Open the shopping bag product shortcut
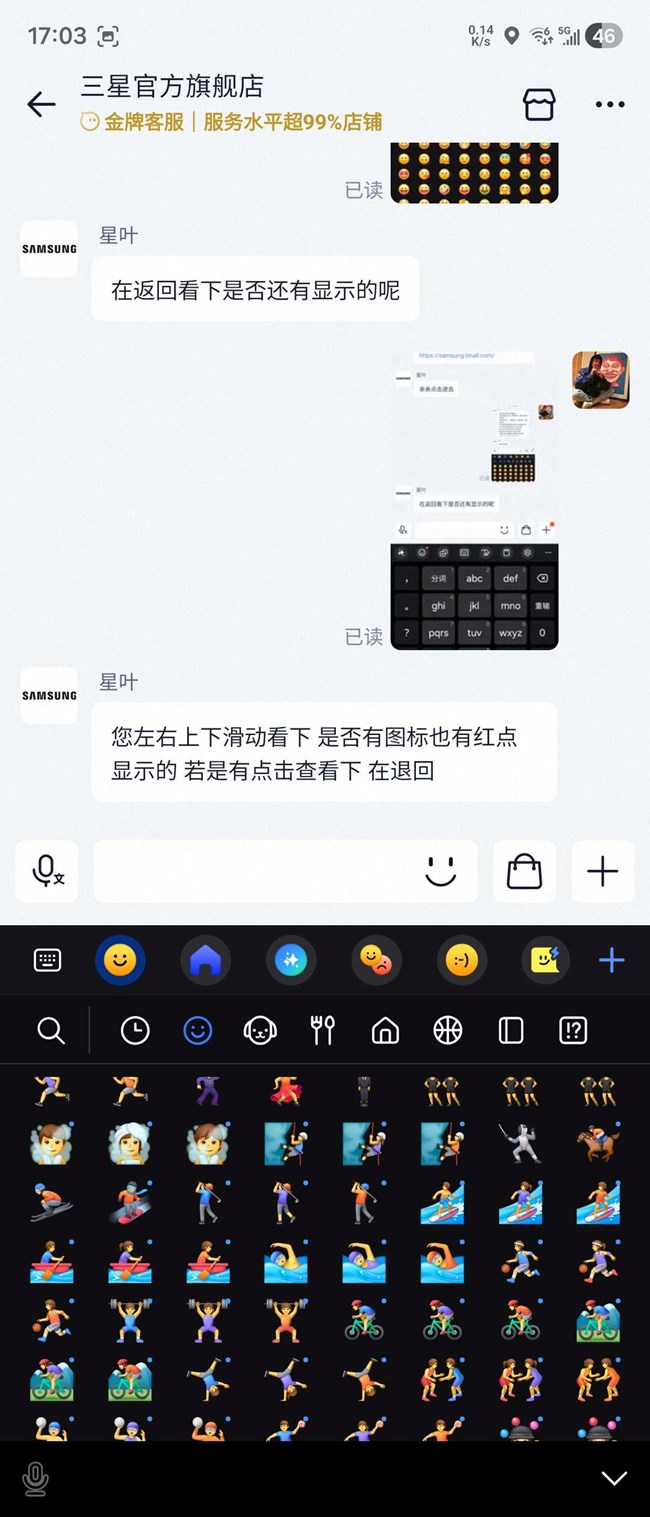The height and width of the screenshot is (1517, 650). (524, 872)
